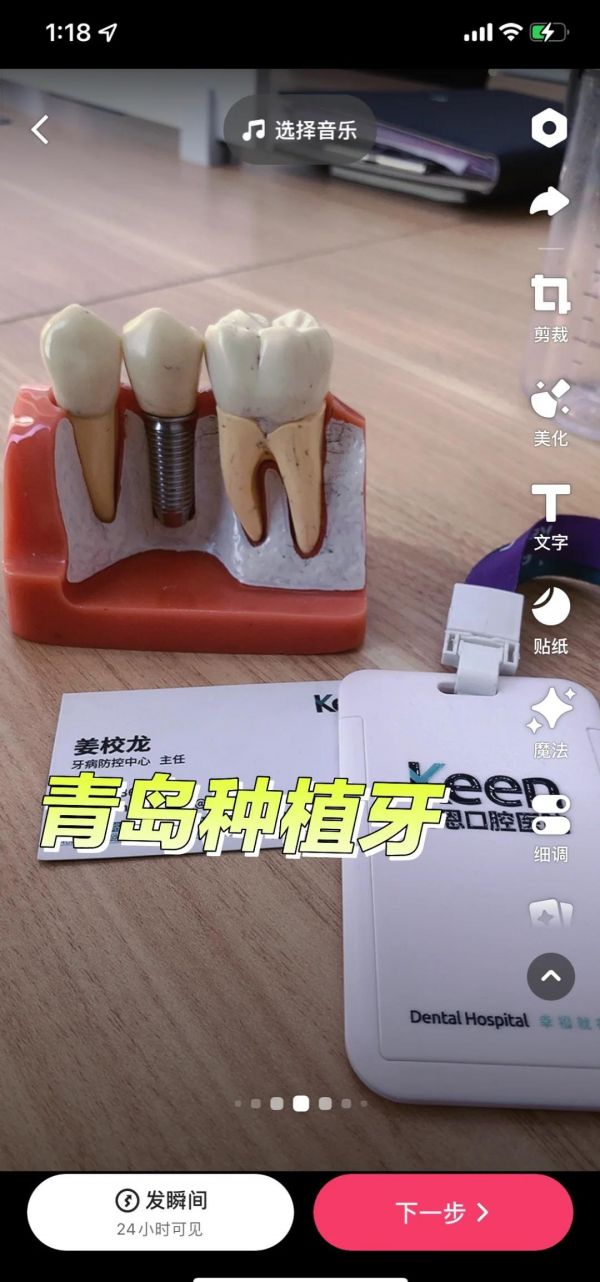Continue with the 下一步 button

point(443,1212)
